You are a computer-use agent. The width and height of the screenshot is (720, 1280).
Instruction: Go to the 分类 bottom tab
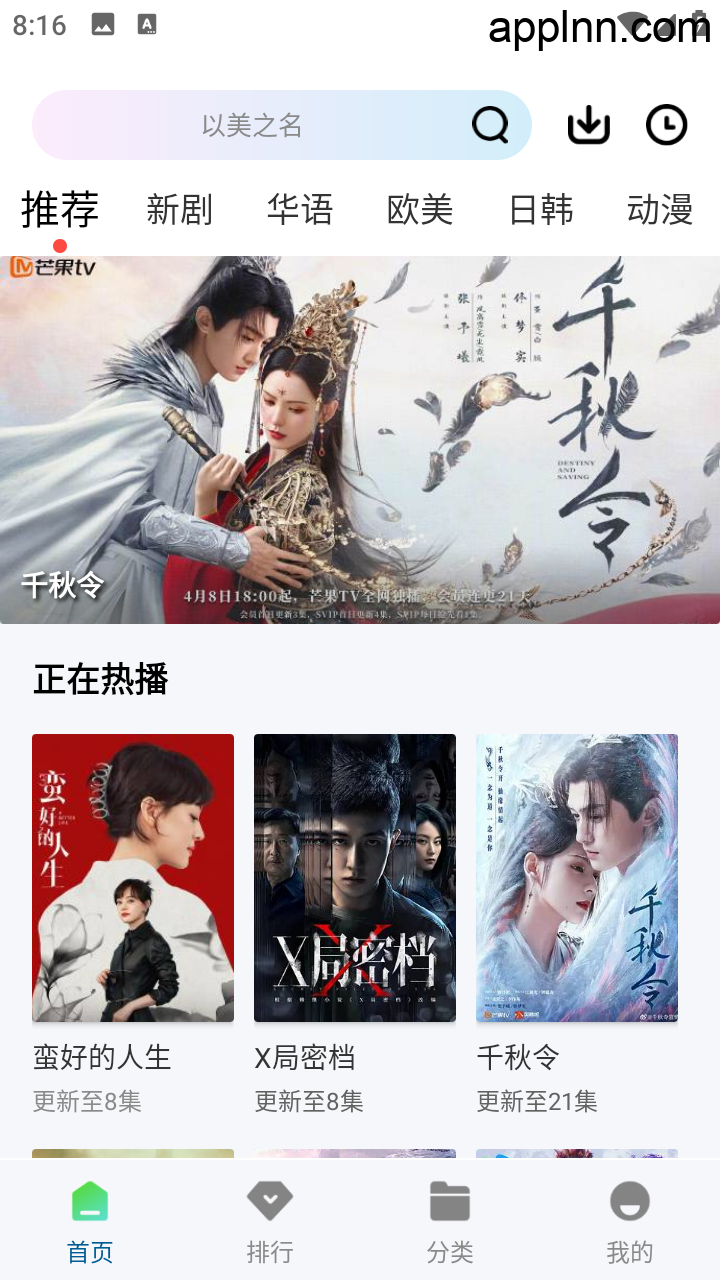click(x=450, y=1220)
